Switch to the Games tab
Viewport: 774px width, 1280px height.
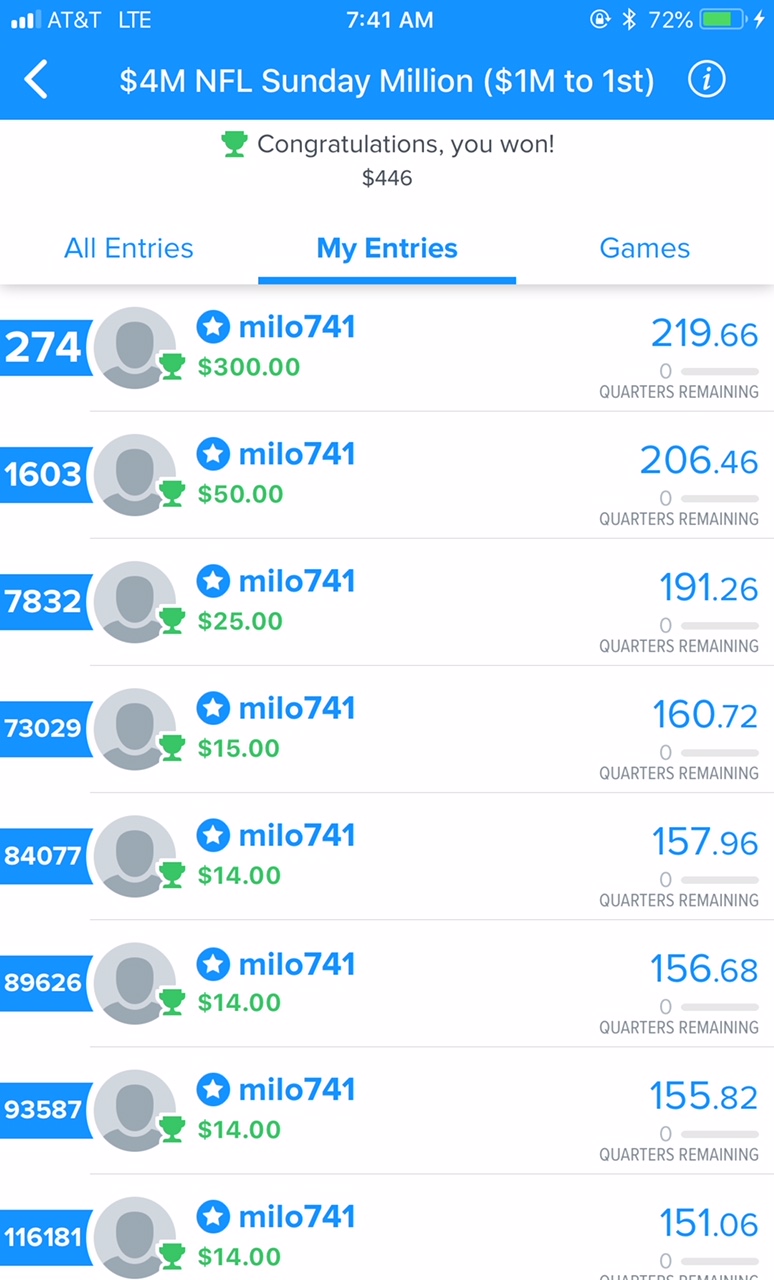(644, 248)
